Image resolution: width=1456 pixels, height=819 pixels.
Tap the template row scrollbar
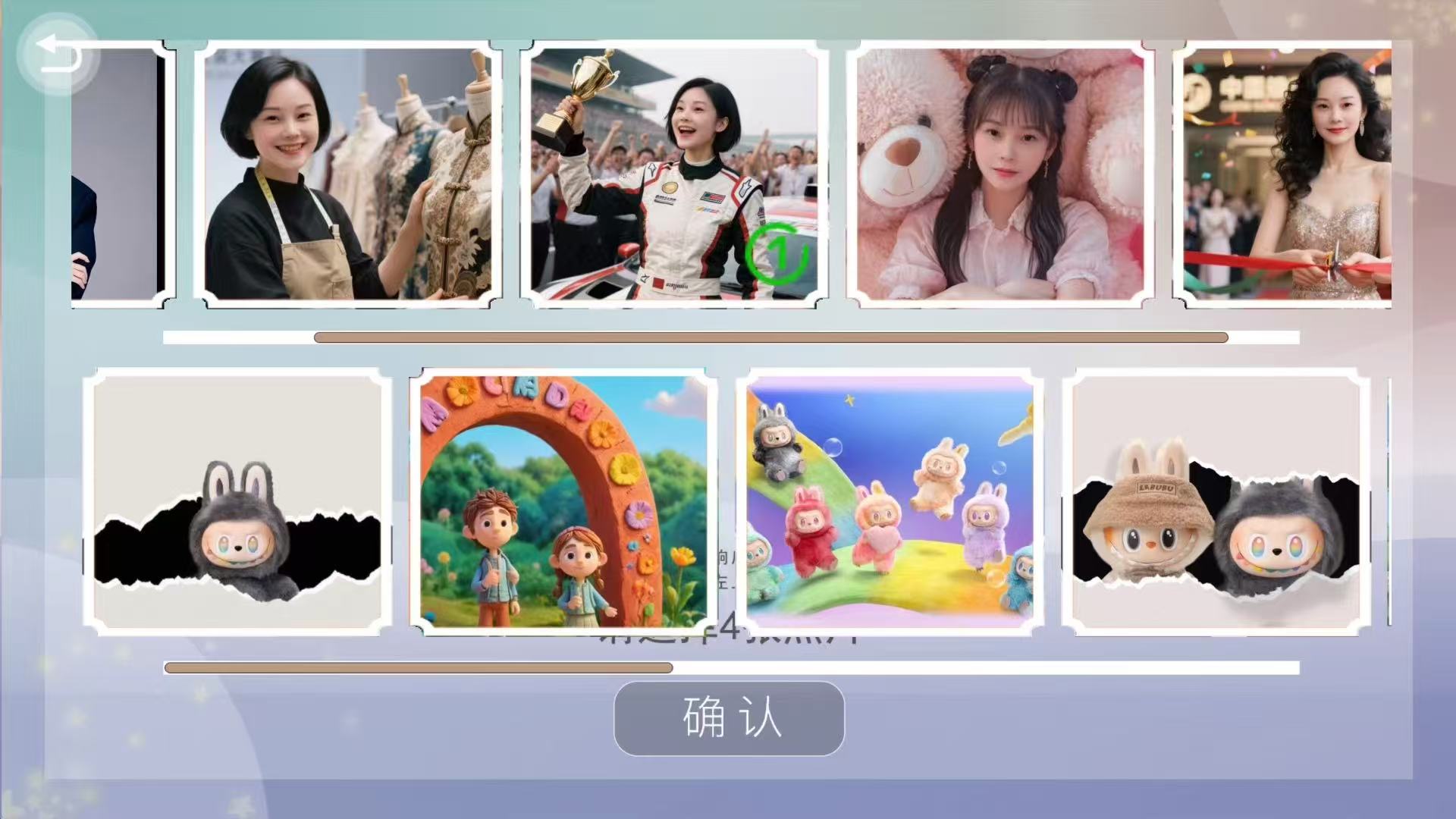pos(419,668)
